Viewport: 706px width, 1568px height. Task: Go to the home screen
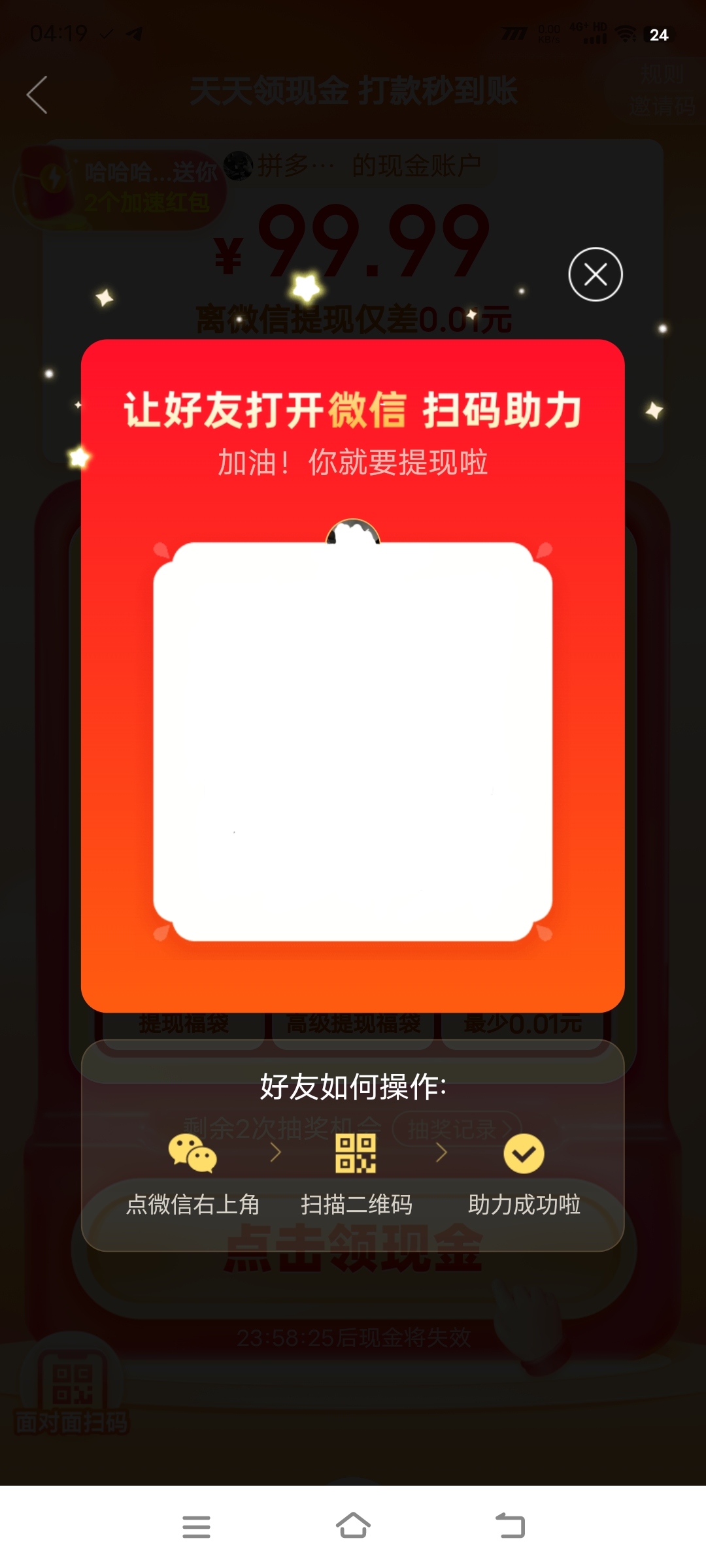coord(353,1526)
